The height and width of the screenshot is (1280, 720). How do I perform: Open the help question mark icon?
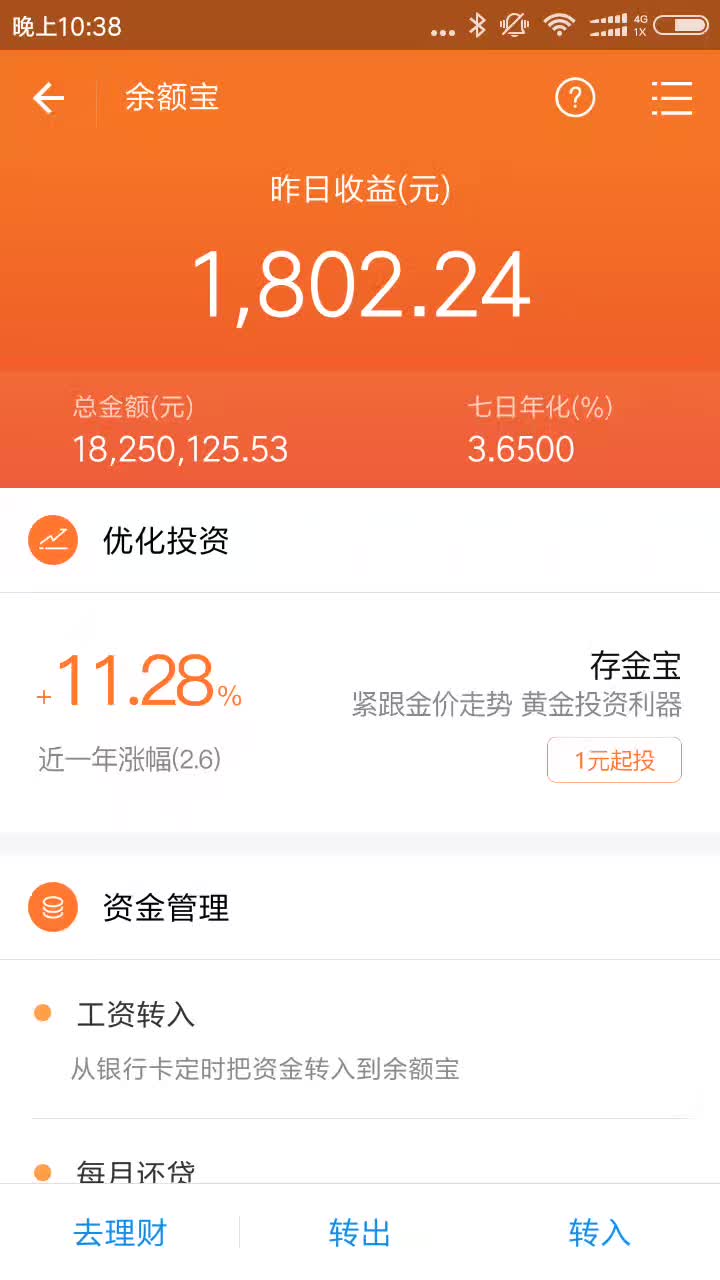pos(575,98)
